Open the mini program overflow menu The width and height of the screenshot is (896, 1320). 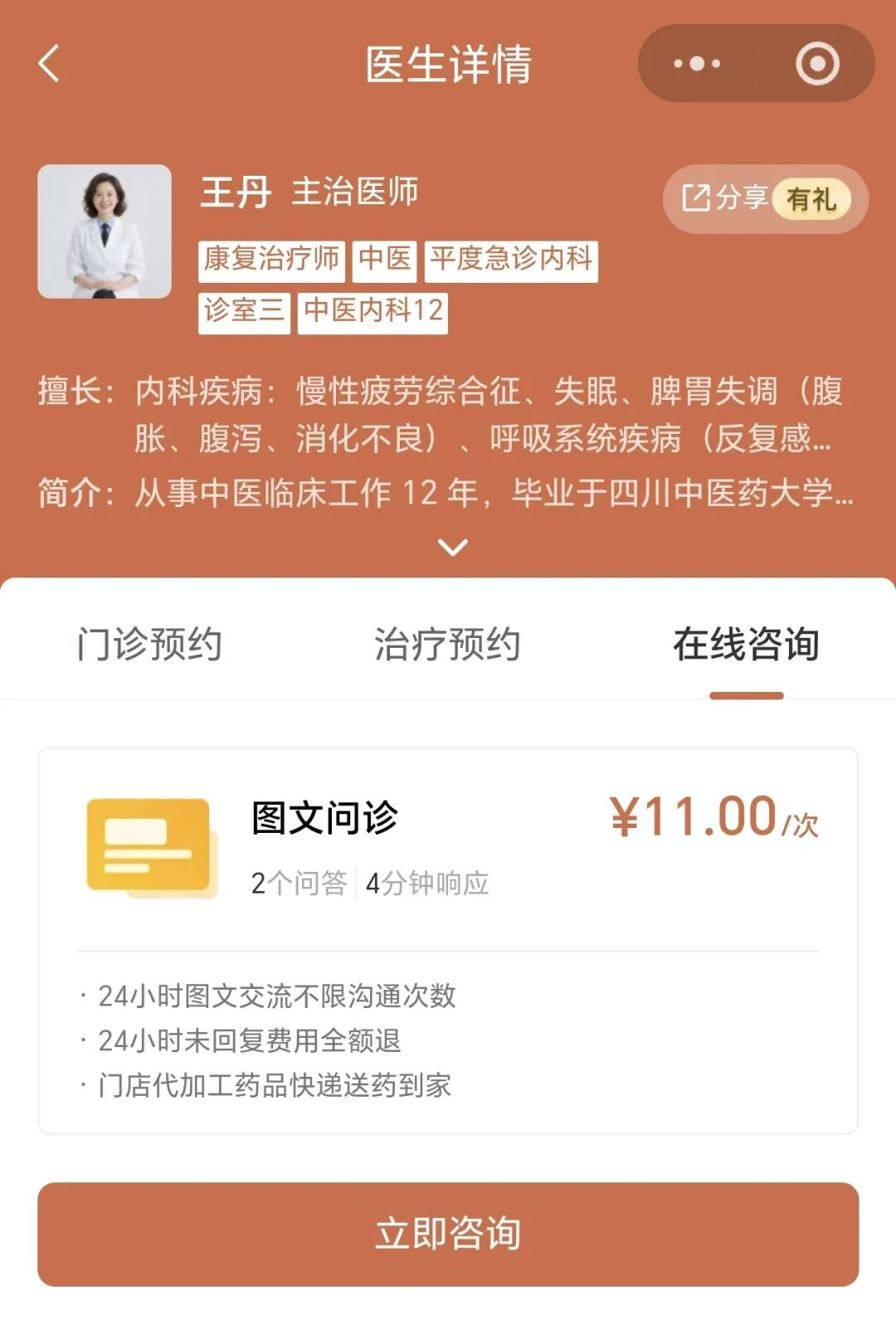[697, 64]
